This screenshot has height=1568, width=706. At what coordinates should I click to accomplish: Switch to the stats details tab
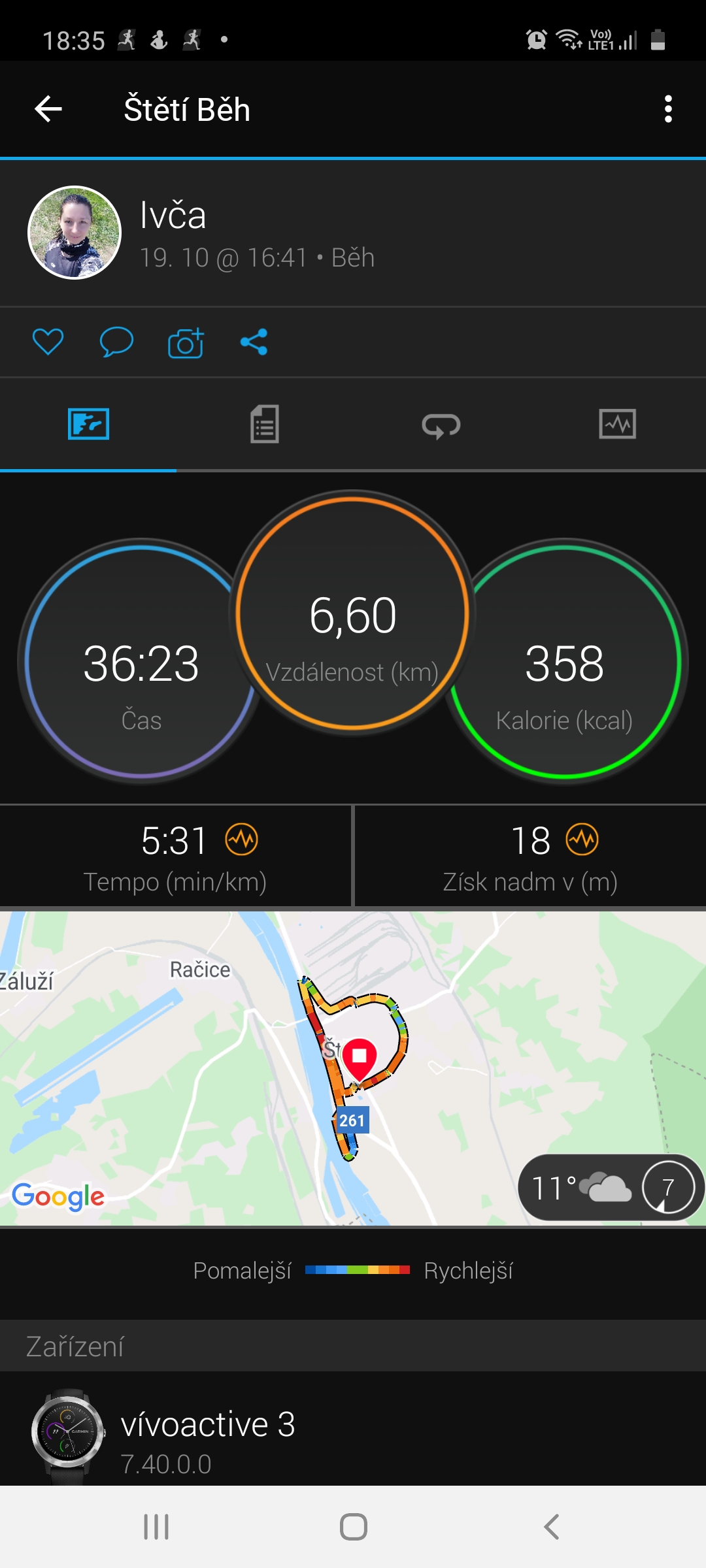[x=265, y=425]
